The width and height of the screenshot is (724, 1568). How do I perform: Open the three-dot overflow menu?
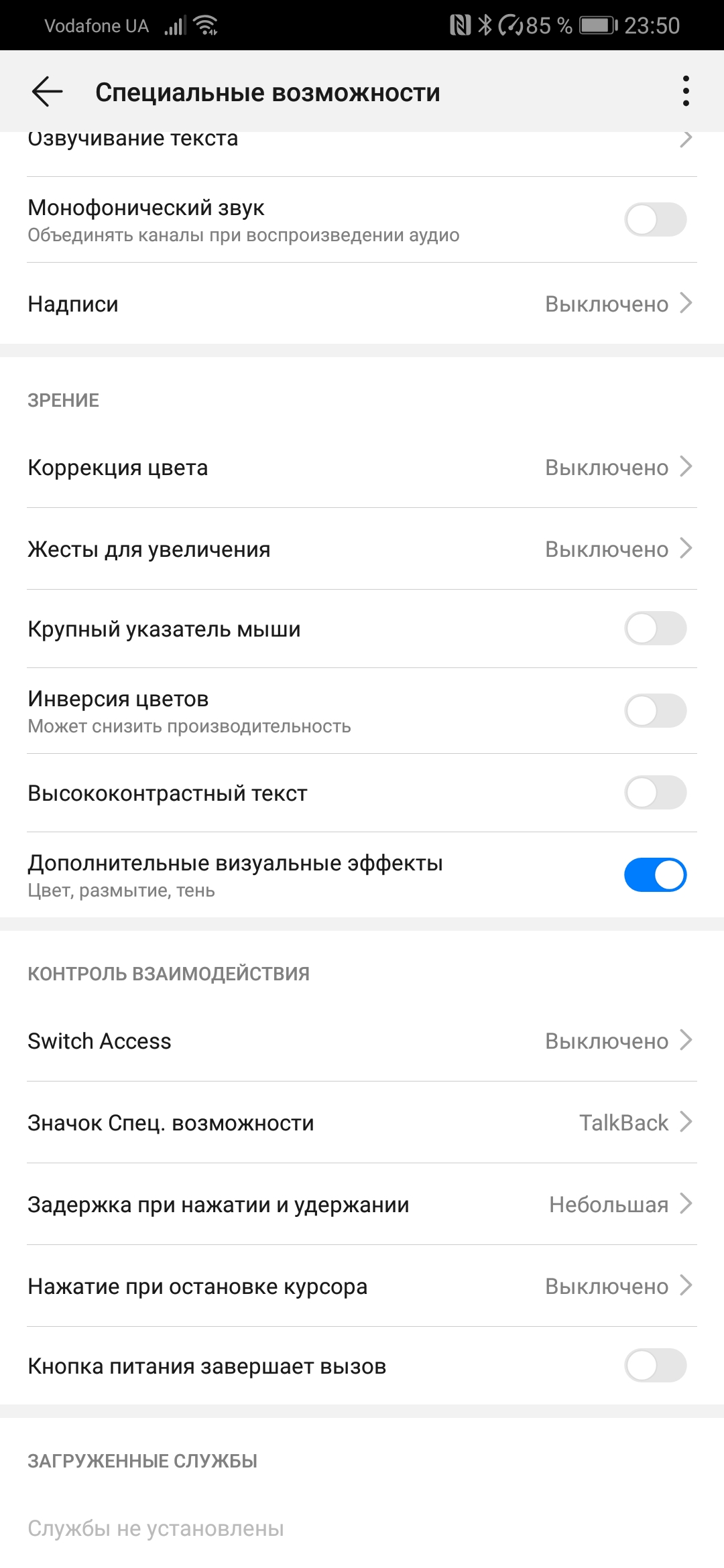685,91
